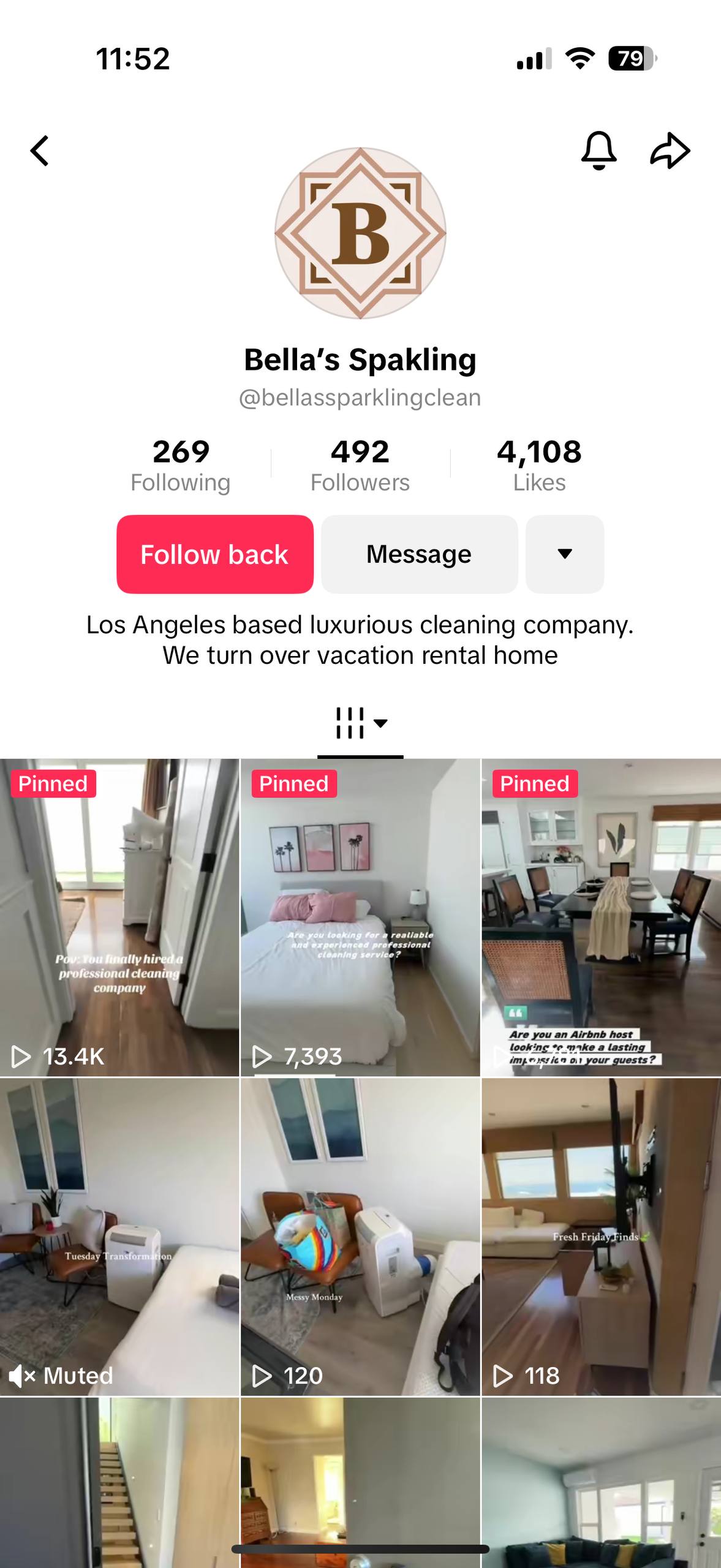
Task: View the 492 Followers list
Action: pyautogui.click(x=360, y=466)
